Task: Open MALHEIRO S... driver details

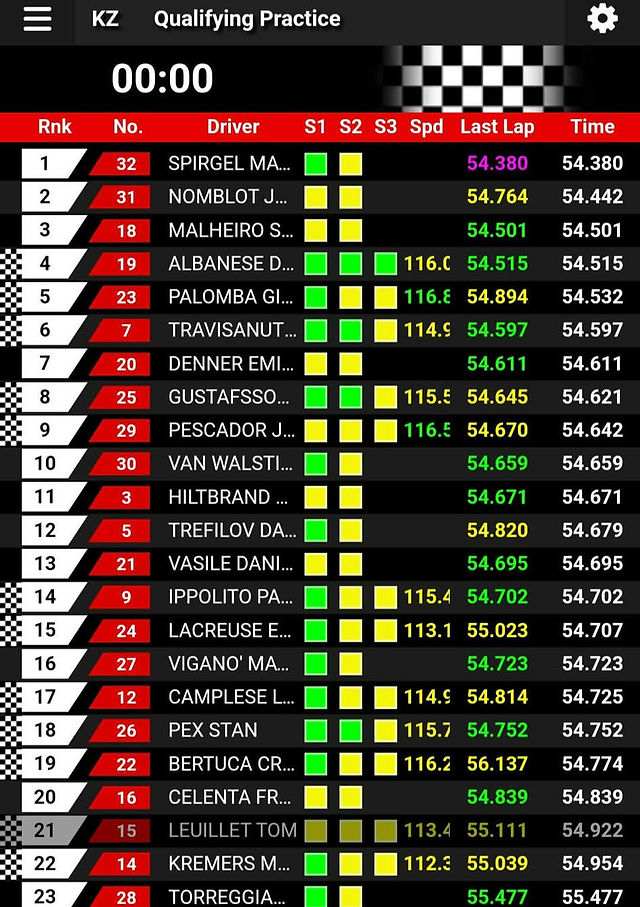Action: pyautogui.click(x=320, y=230)
